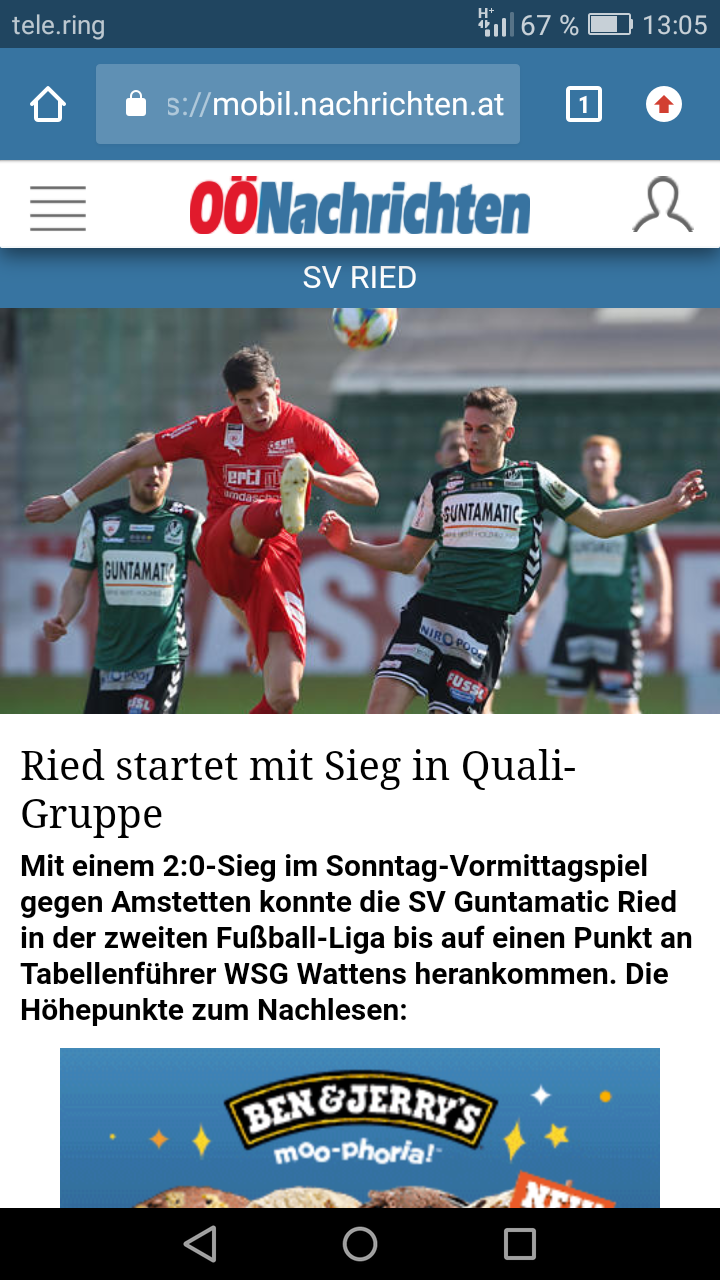
Task: Tap the system back button
Action: [x=200, y=1244]
